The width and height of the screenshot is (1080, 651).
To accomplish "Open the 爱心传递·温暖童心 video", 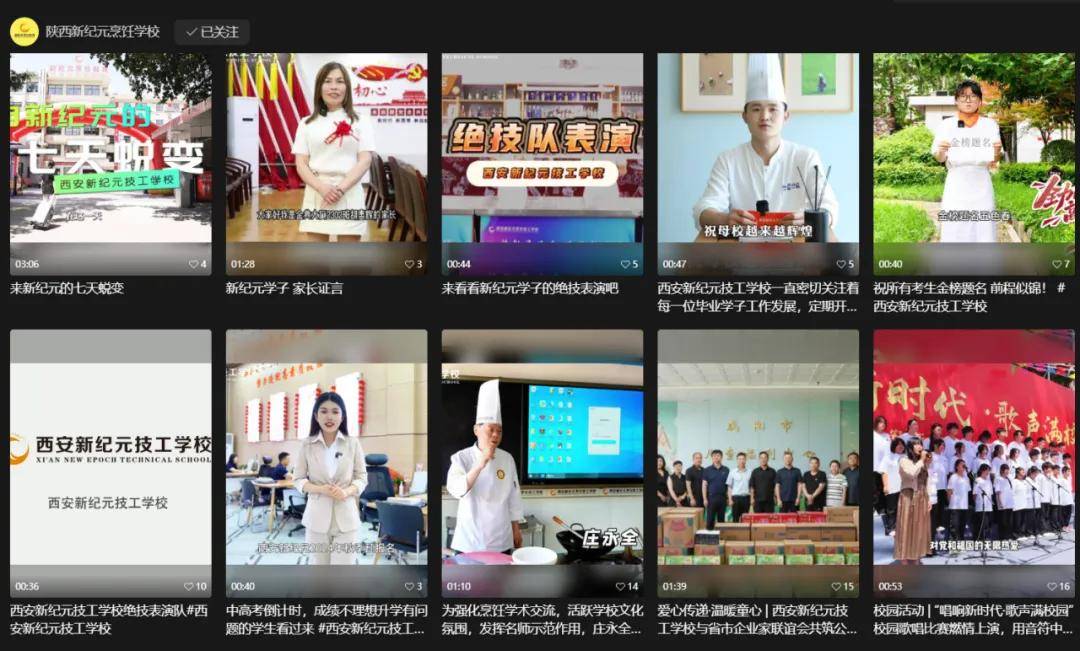I will pyautogui.click(x=758, y=462).
